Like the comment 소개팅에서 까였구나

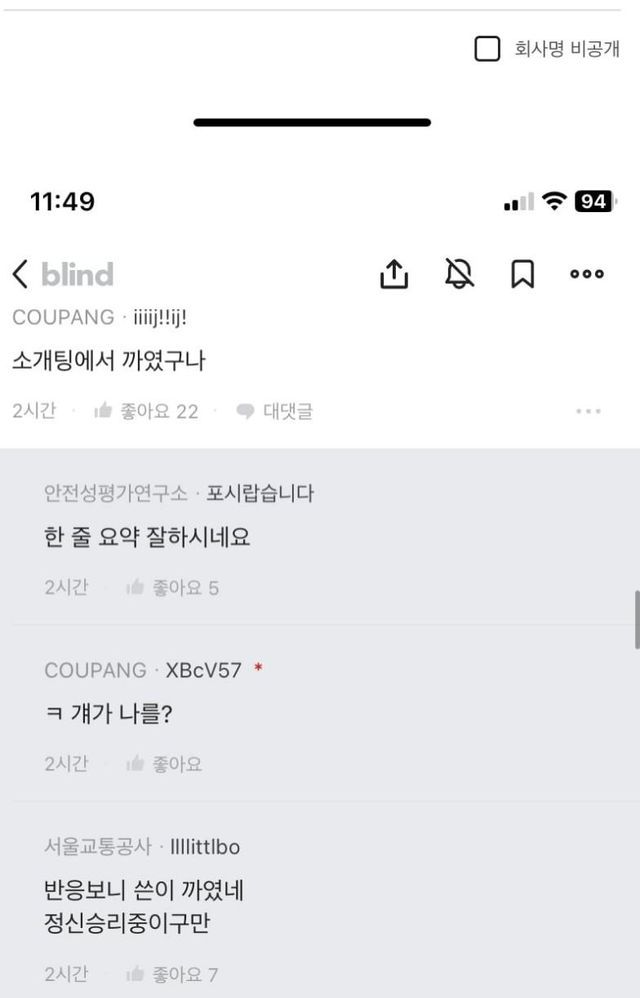(146, 411)
